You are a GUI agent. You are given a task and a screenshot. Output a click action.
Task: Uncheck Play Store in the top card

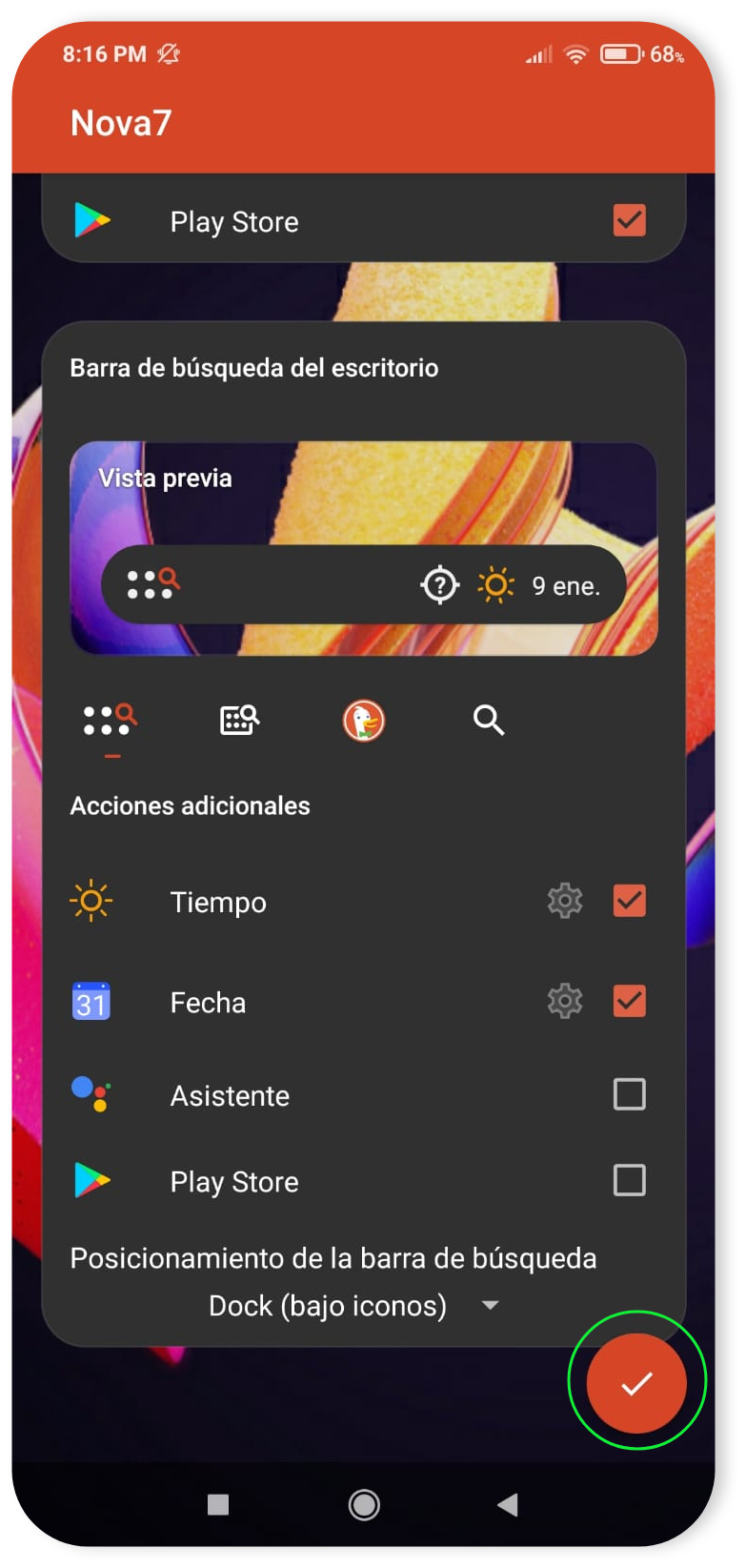coord(629,221)
